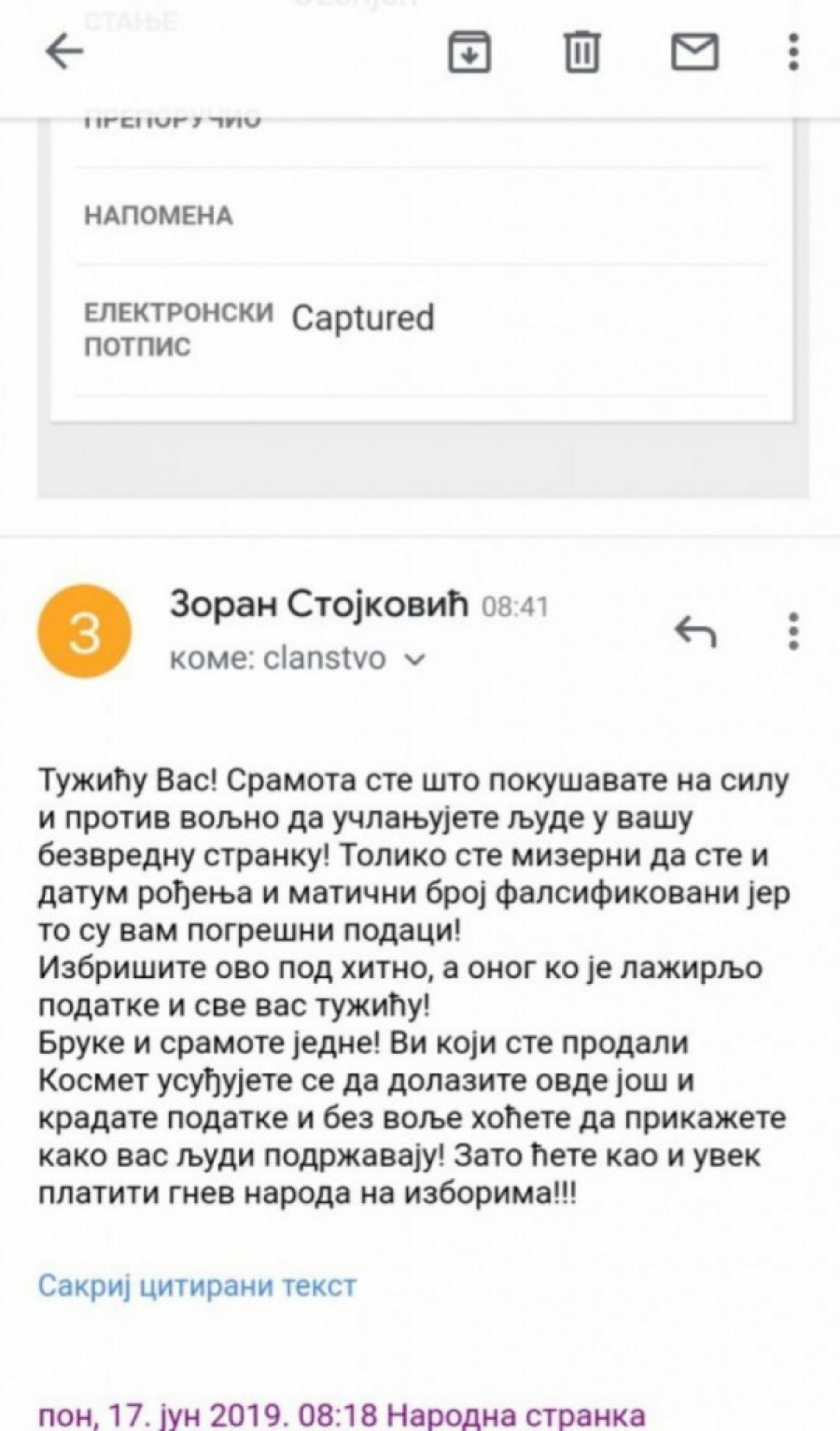Archive this email conversation
The image size is (840, 1431).
(469, 51)
